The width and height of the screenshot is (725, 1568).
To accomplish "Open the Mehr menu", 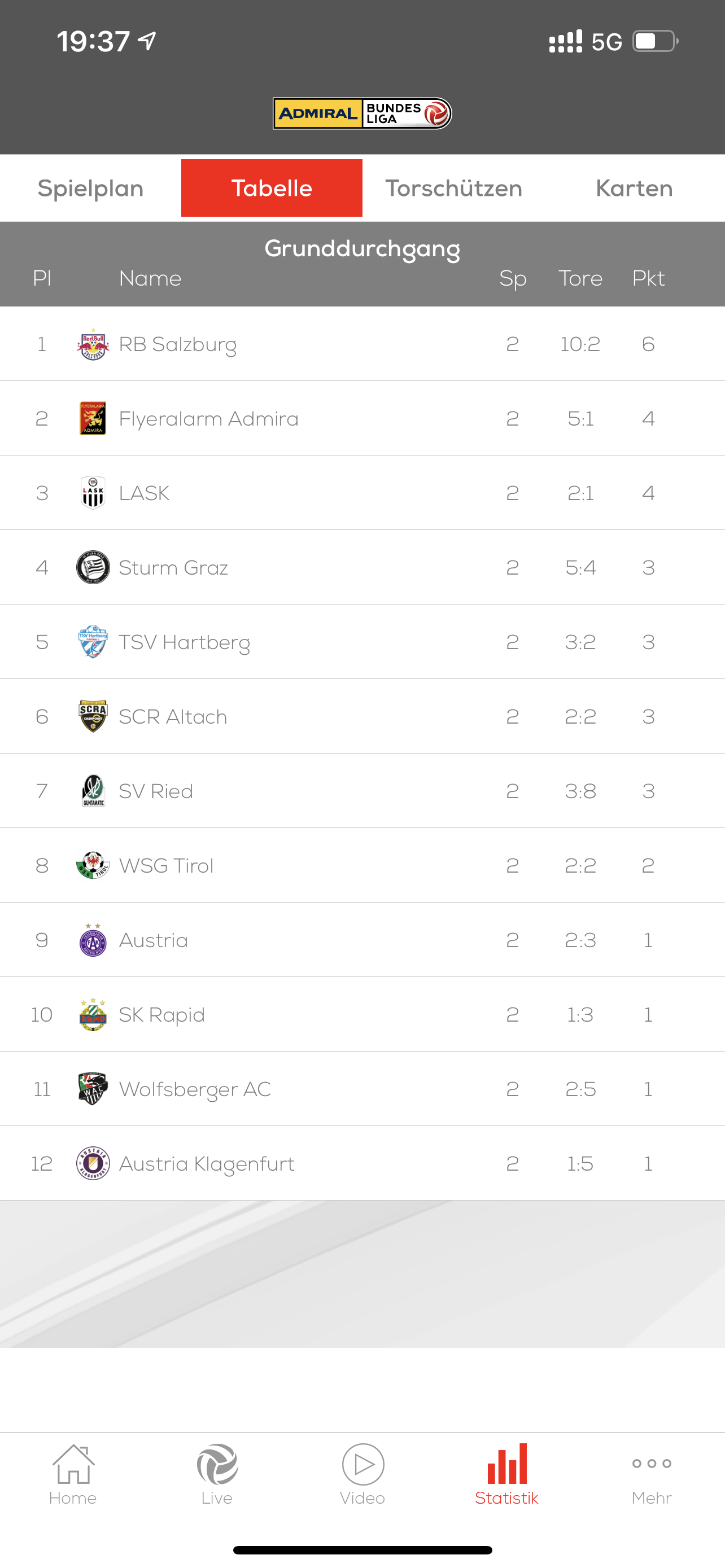I will (652, 1474).
